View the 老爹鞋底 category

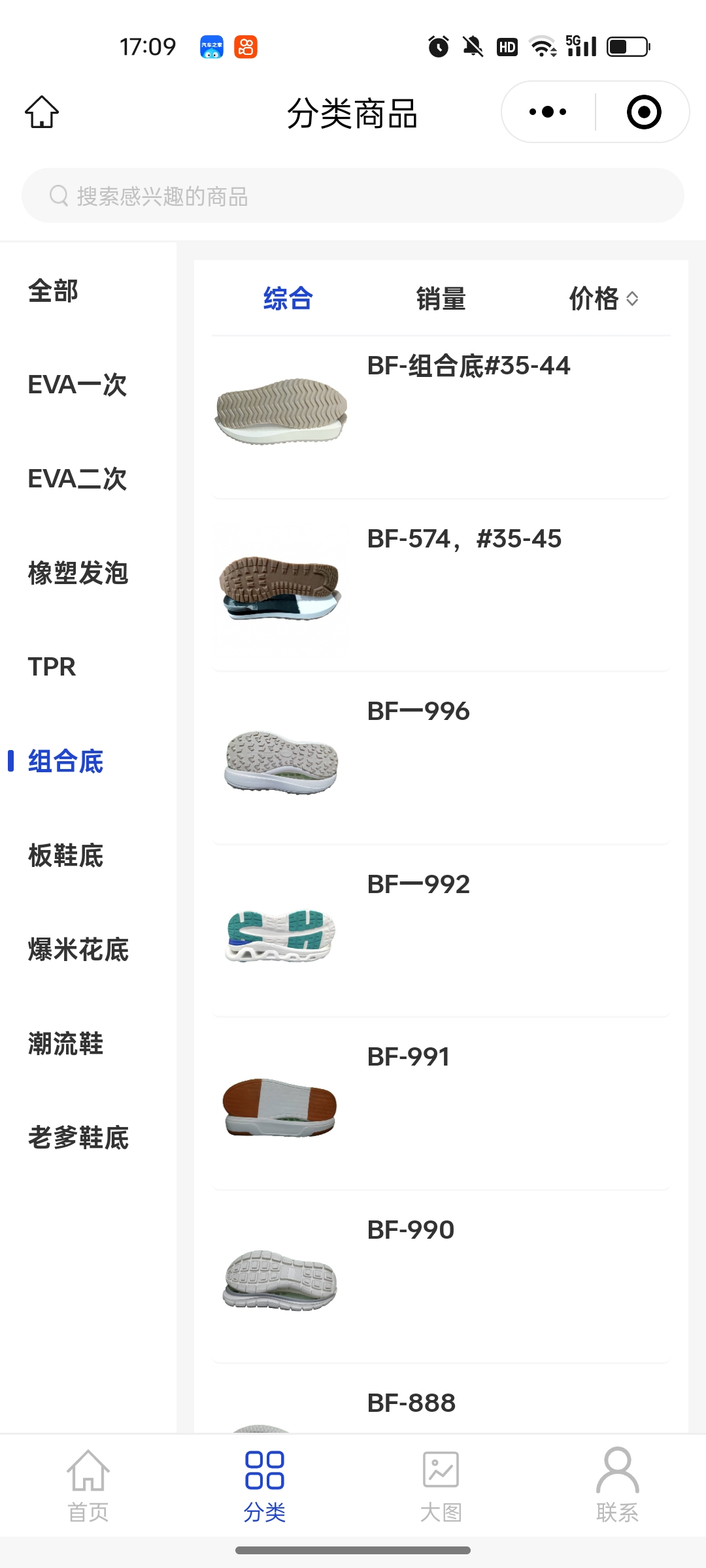(x=78, y=1137)
